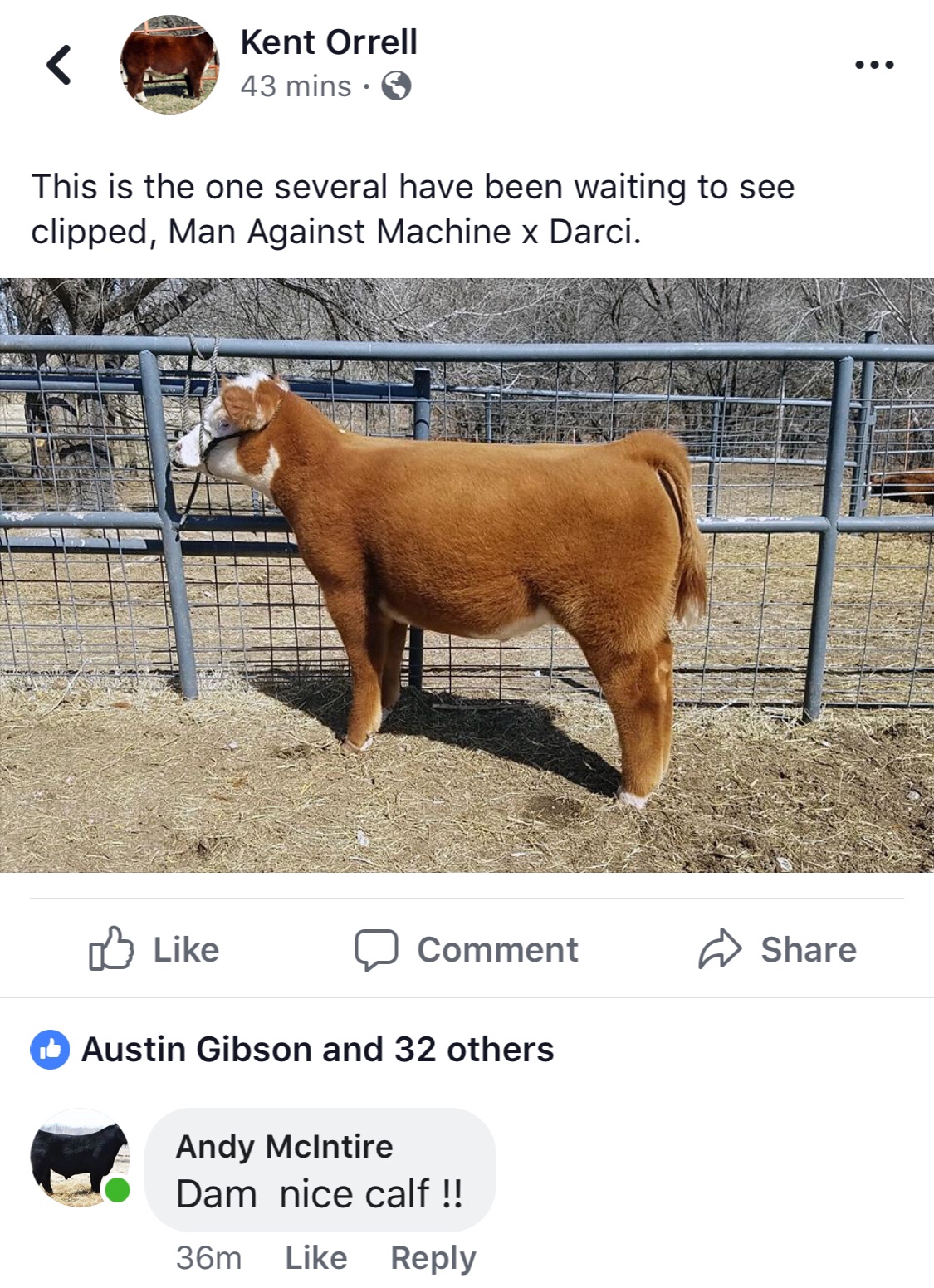Like Kent Orrell's post
The width and height of the screenshot is (934, 1288).
coord(154,949)
